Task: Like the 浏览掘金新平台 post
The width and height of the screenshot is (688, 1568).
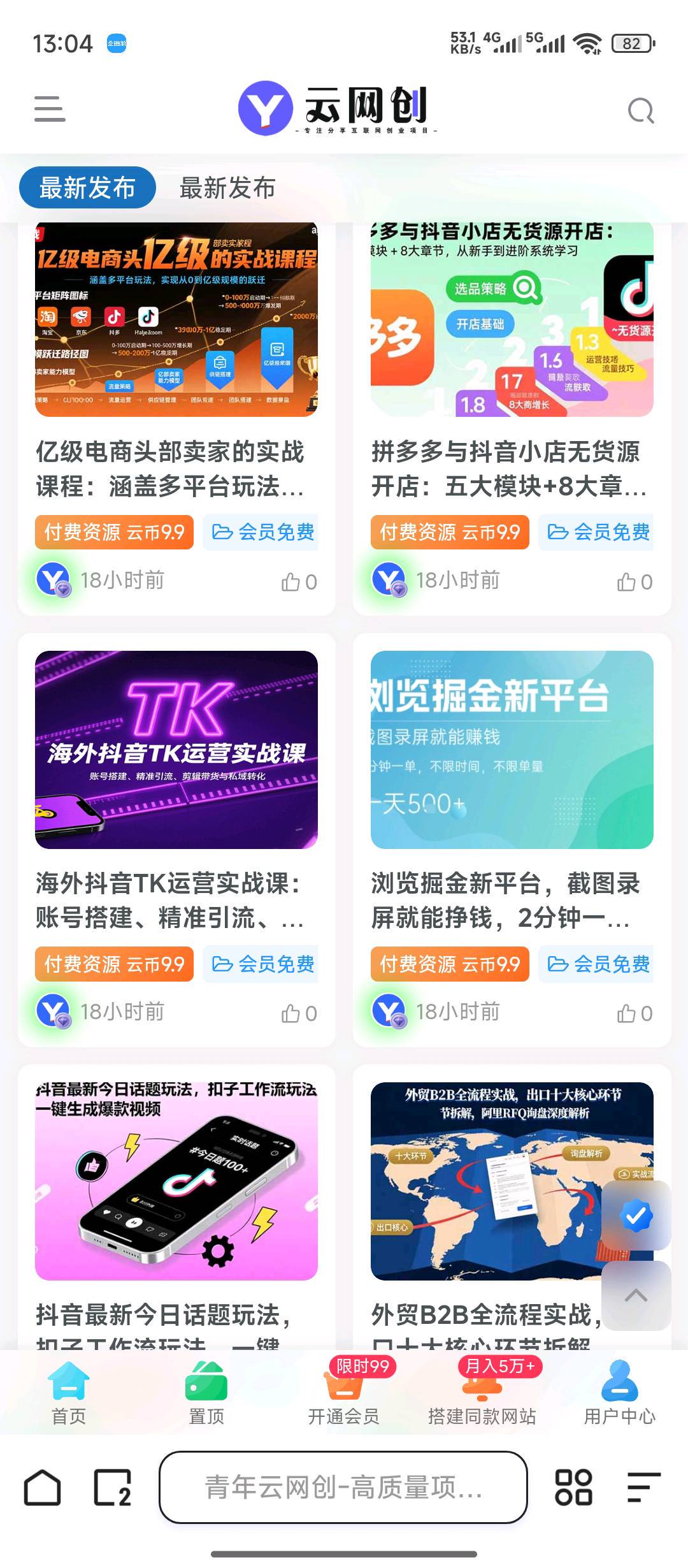Action: click(634, 1013)
